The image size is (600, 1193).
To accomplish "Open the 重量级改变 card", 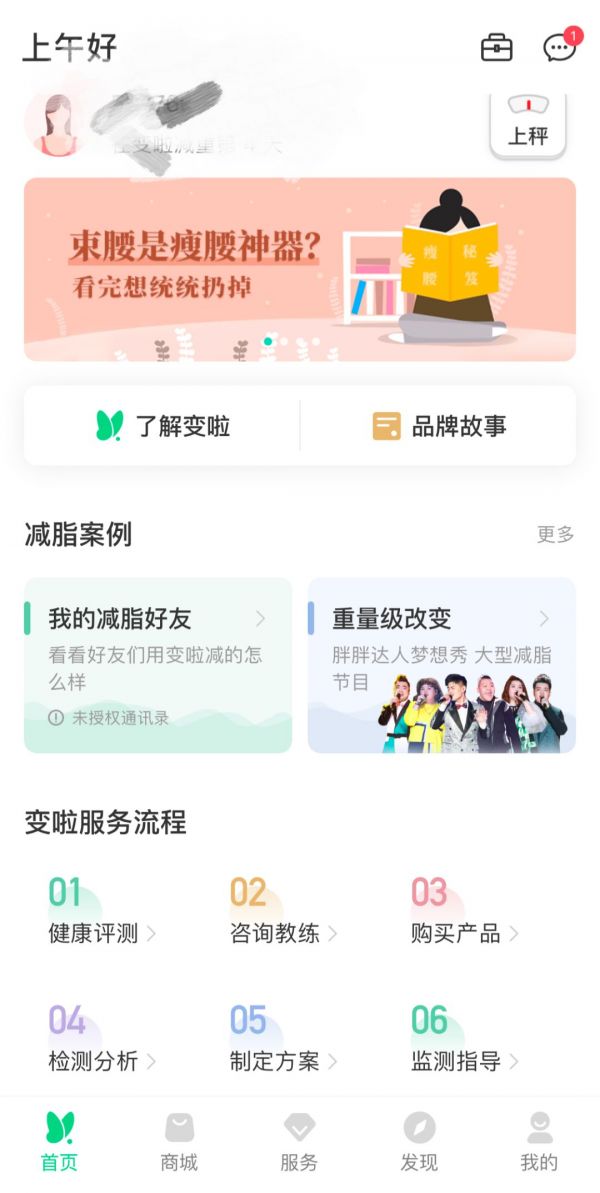I will (x=441, y=664).
